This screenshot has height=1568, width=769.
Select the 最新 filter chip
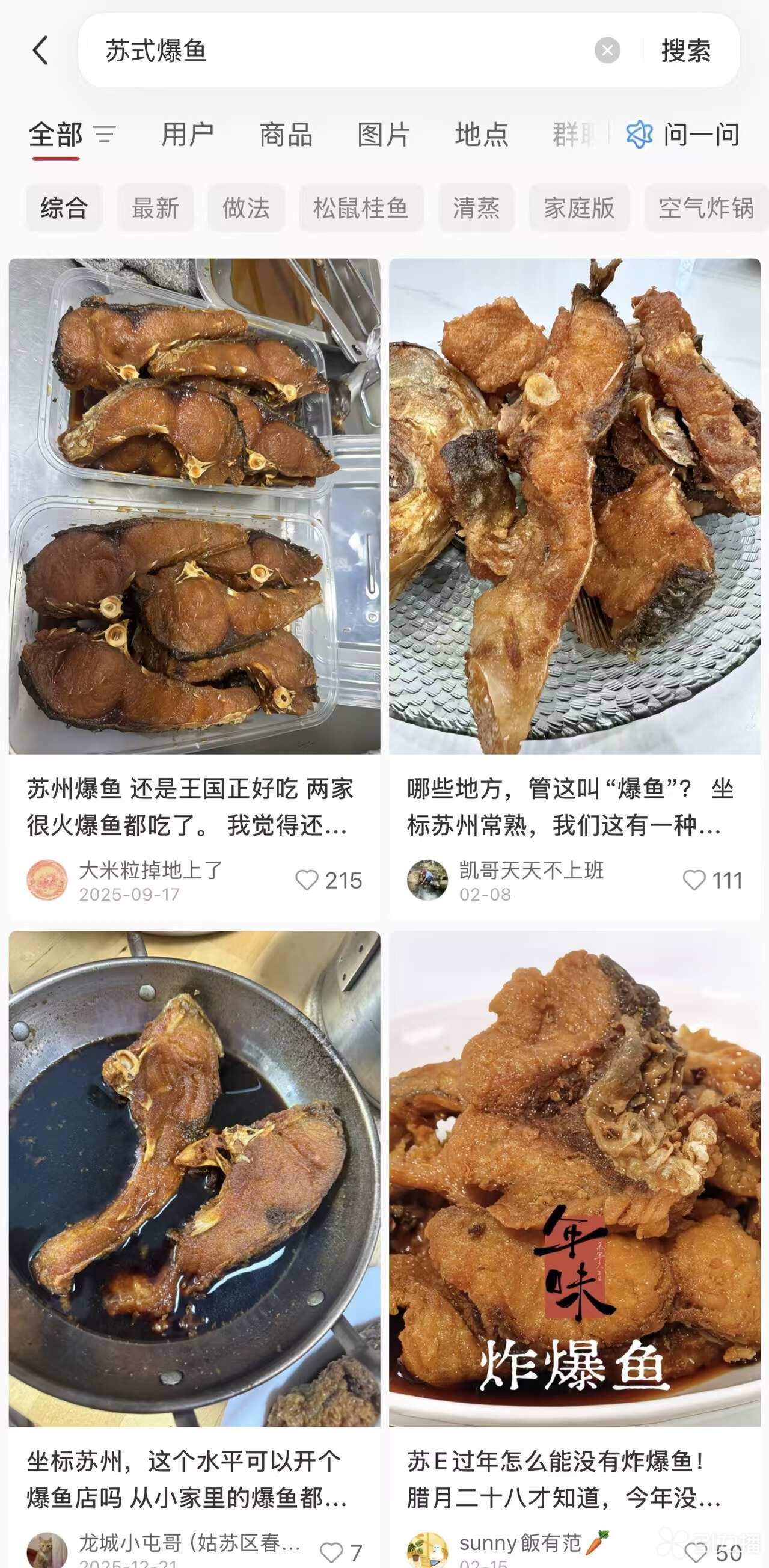155,208
